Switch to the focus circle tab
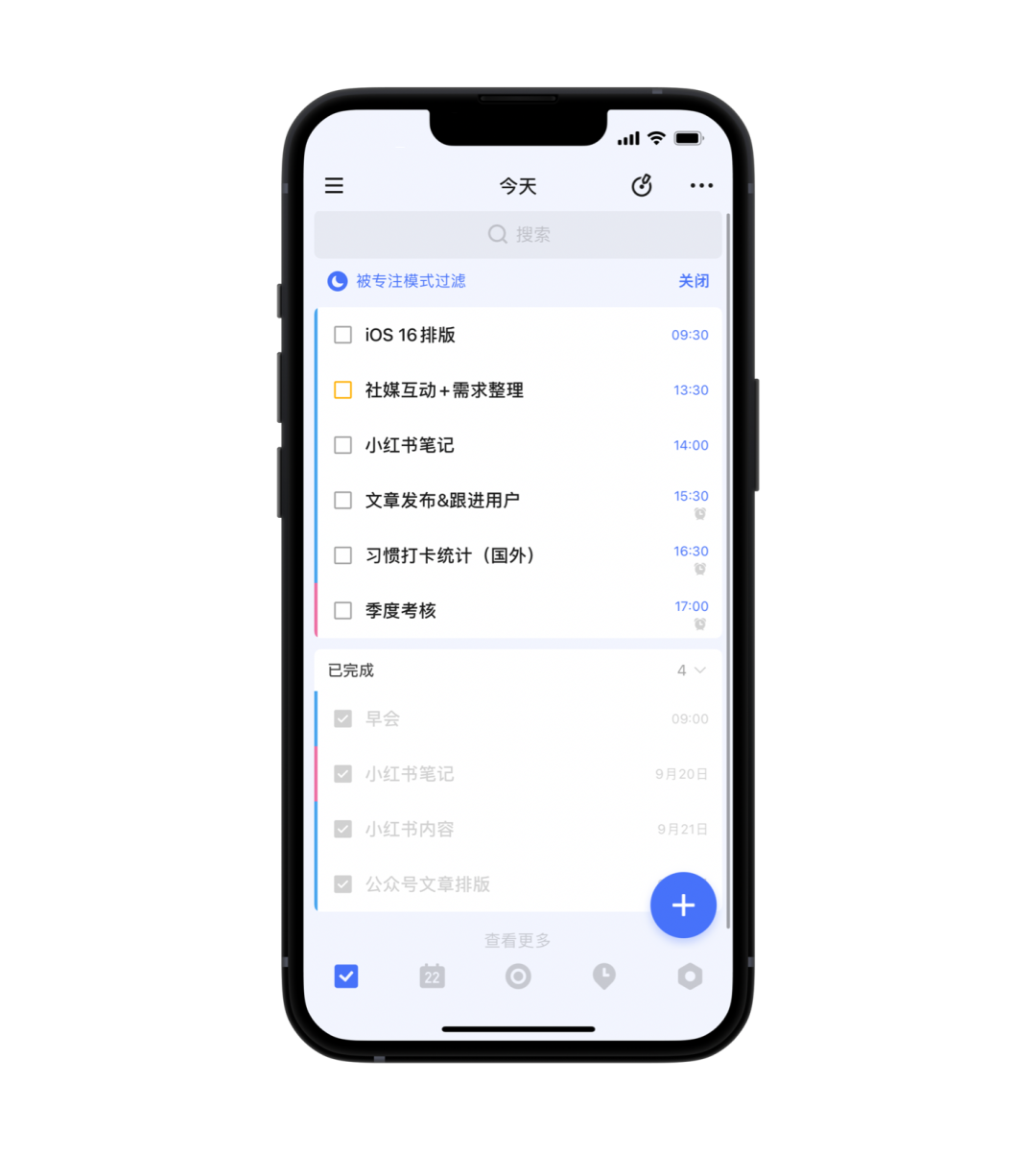Screen dimensions: 1036x1152 518,976
